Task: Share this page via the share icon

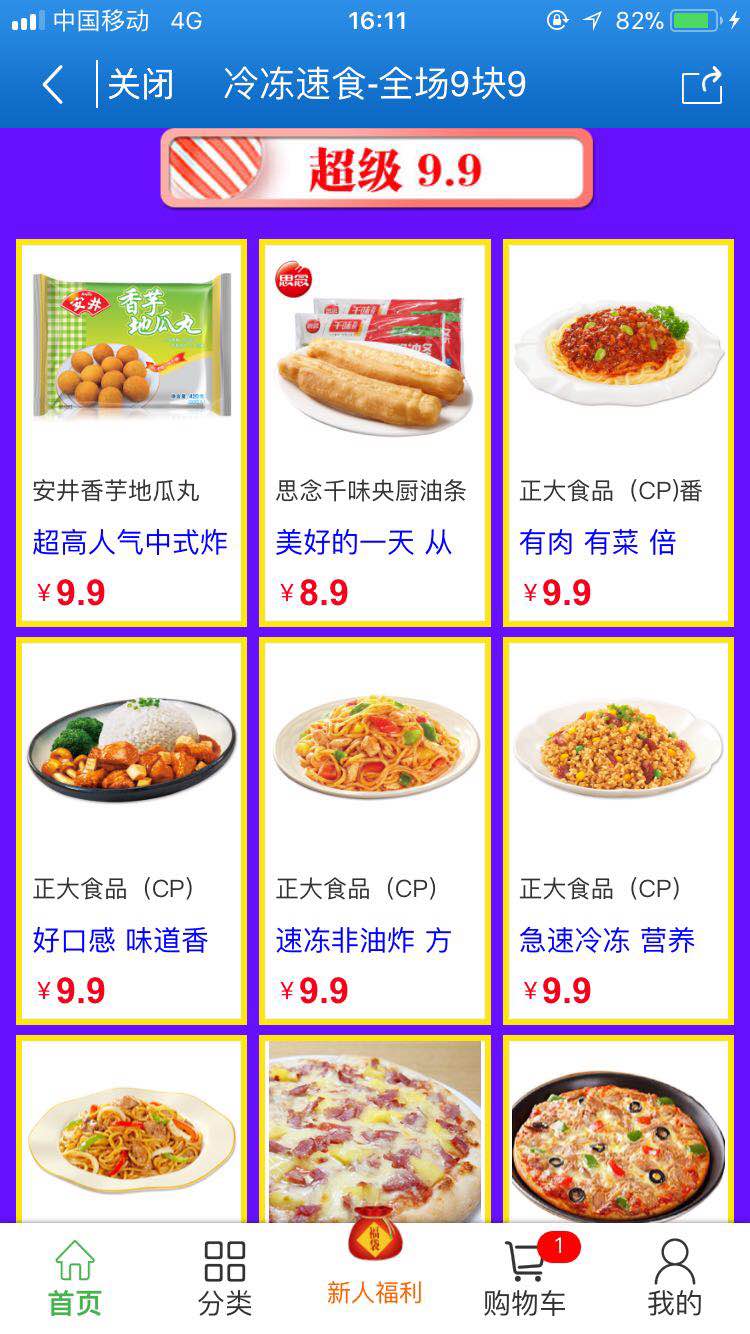Action: (702, 85)
